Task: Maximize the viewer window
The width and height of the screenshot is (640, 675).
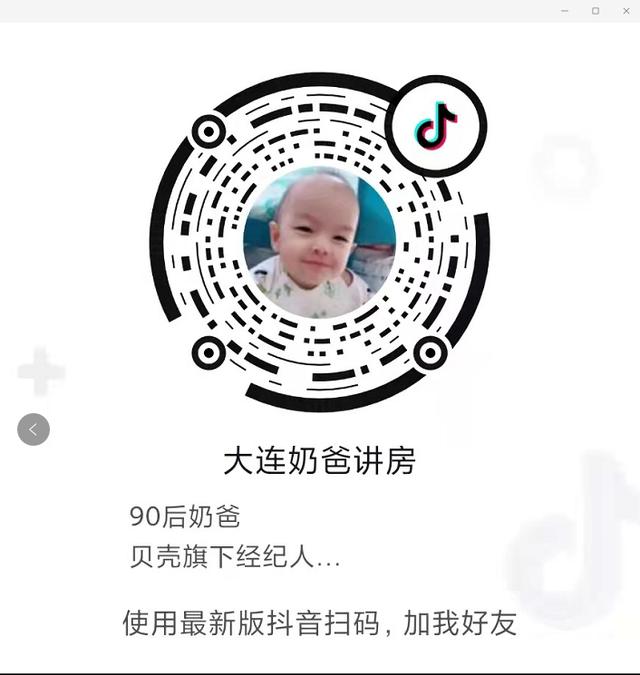Action: coord(595,10)
